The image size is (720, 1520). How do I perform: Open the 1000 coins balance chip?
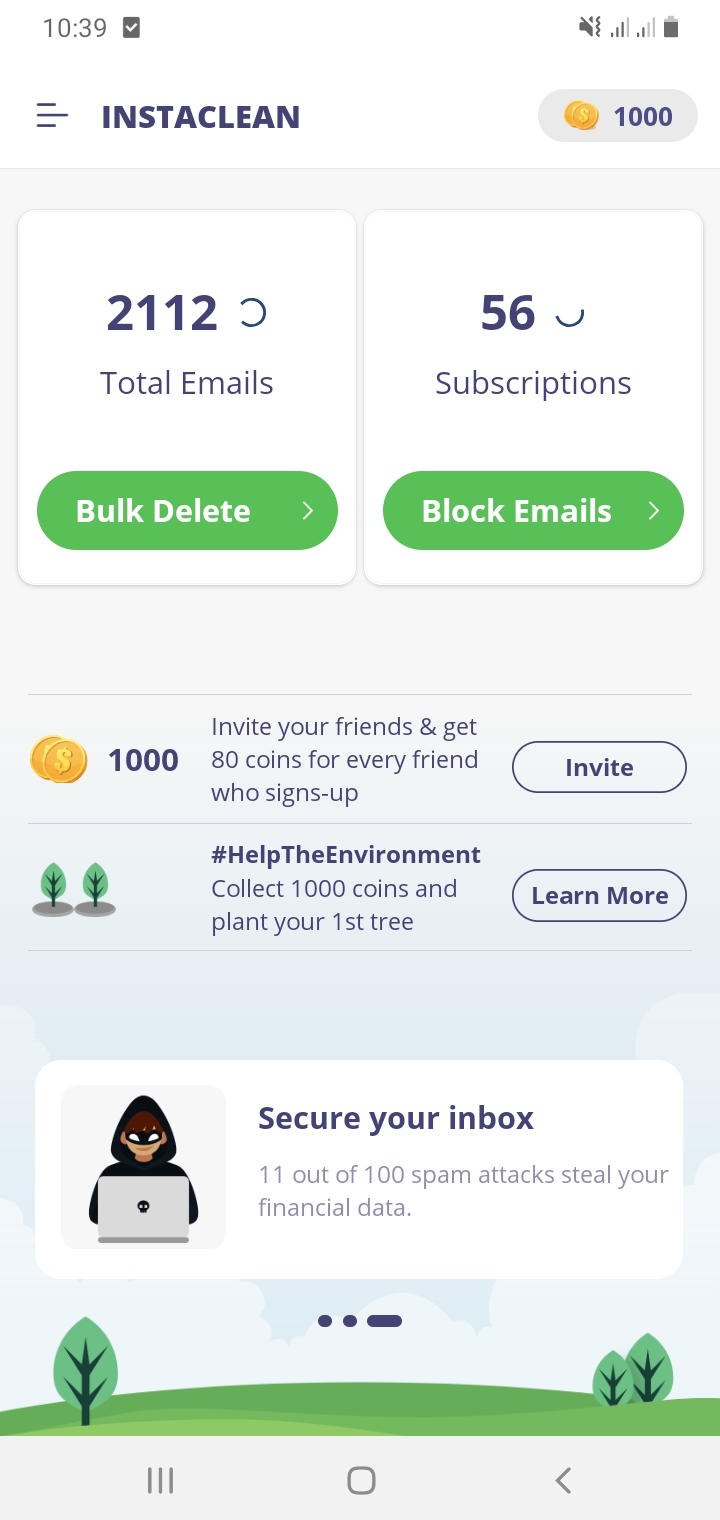pos(617,116)
